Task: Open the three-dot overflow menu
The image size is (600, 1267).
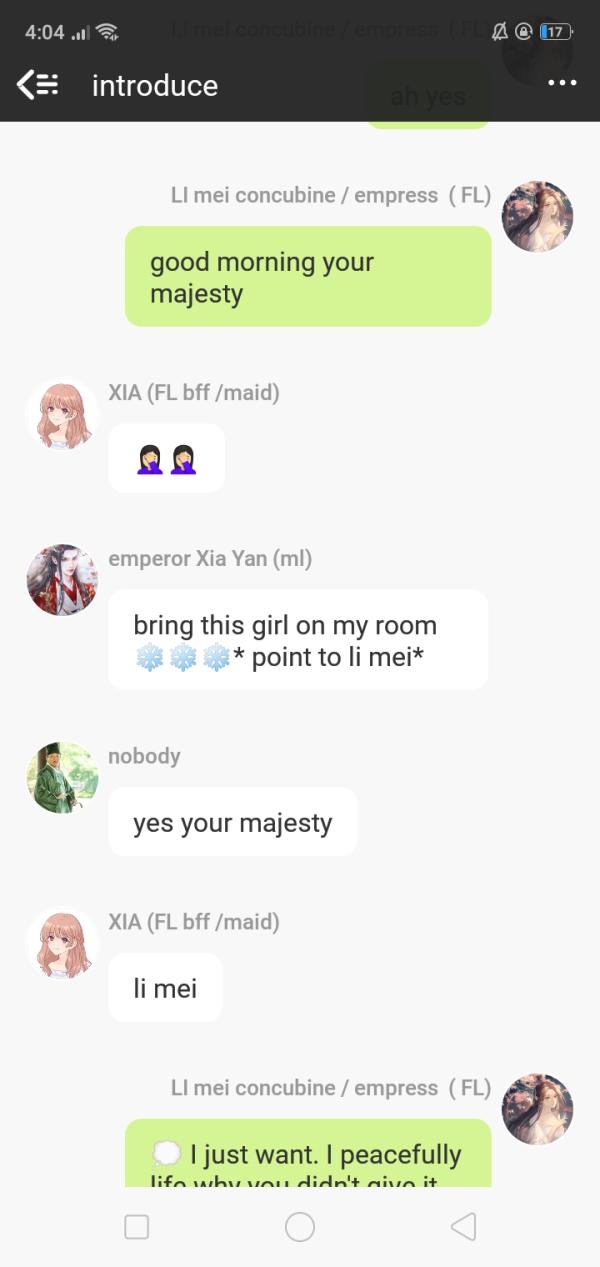Action: pyautogui.click(x=562, y=85)
